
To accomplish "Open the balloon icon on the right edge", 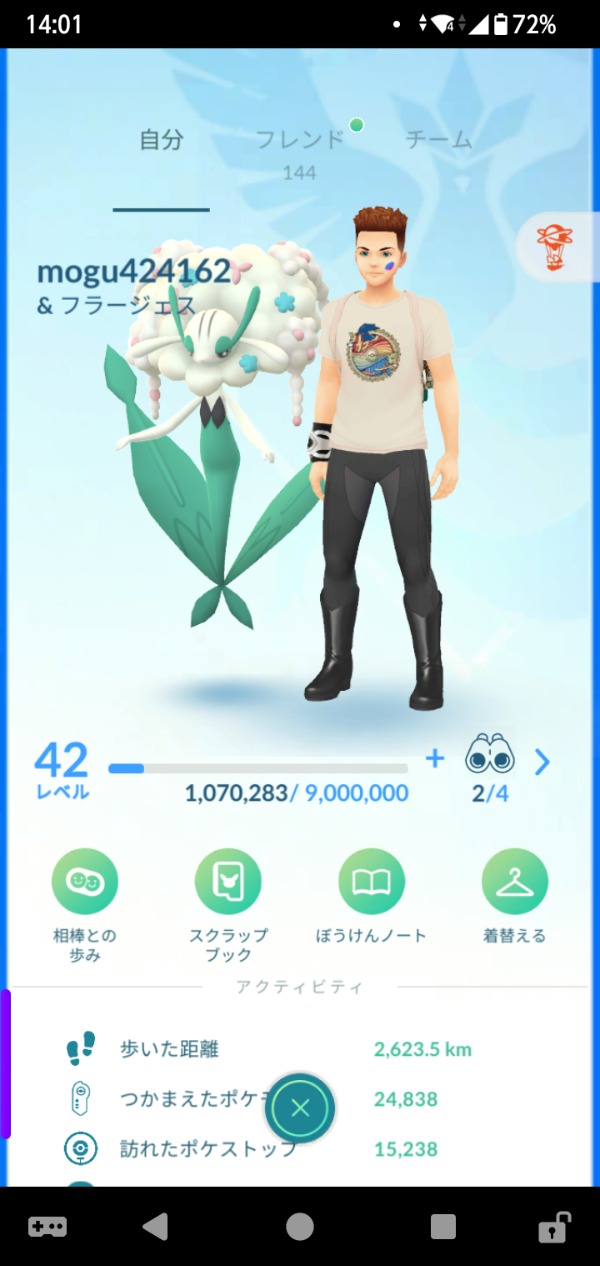I will pyautogui.click(x=555, y=249).
